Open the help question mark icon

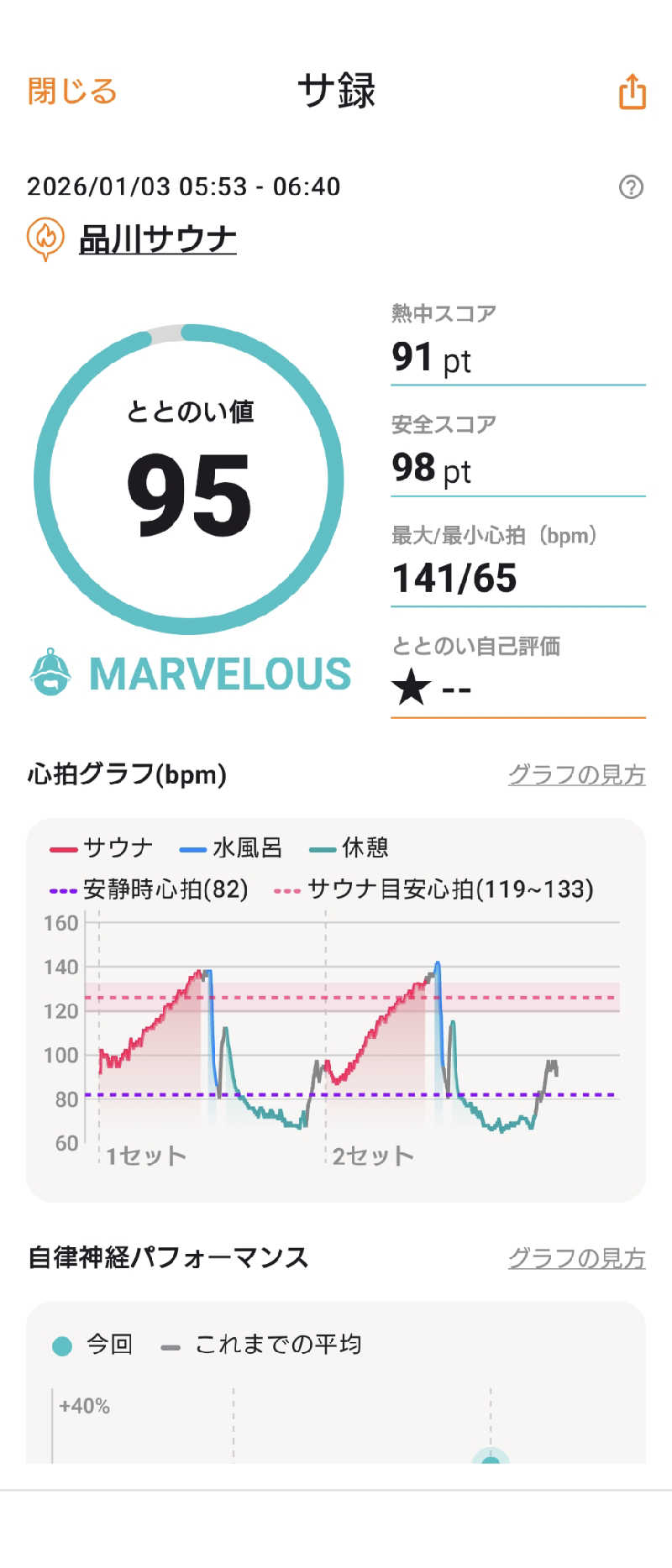pyautogui.click(x=631, y=186)
